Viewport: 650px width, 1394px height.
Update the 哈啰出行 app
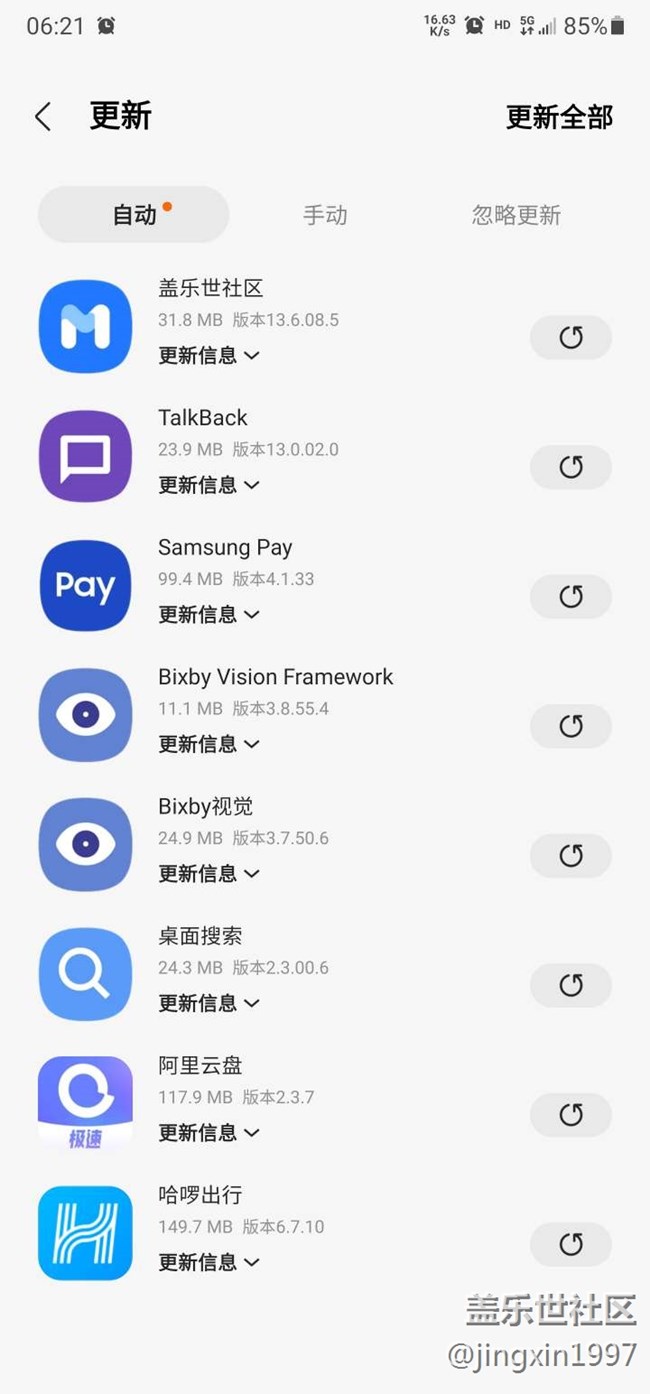click(570, 1244)
